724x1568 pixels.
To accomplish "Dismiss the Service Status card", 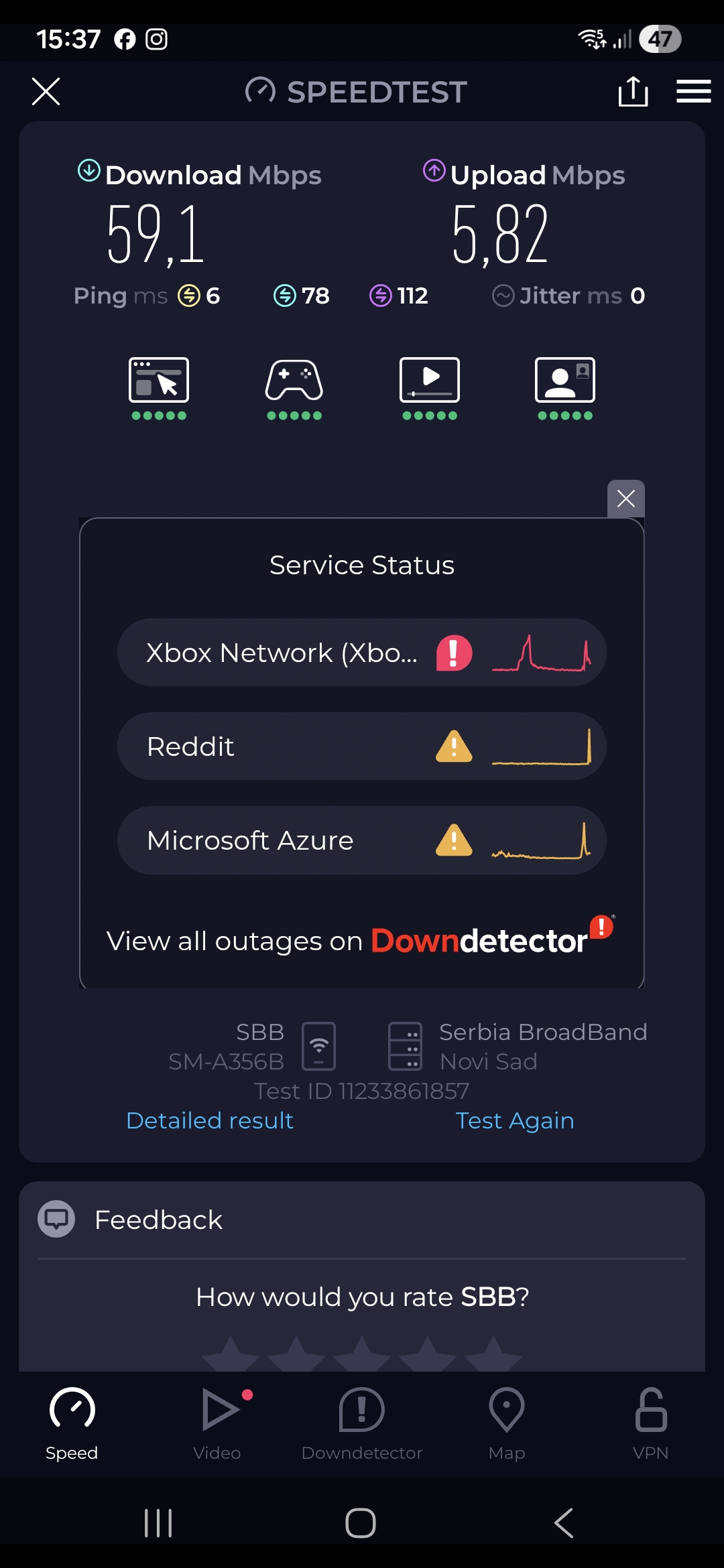I will [625, 499].
